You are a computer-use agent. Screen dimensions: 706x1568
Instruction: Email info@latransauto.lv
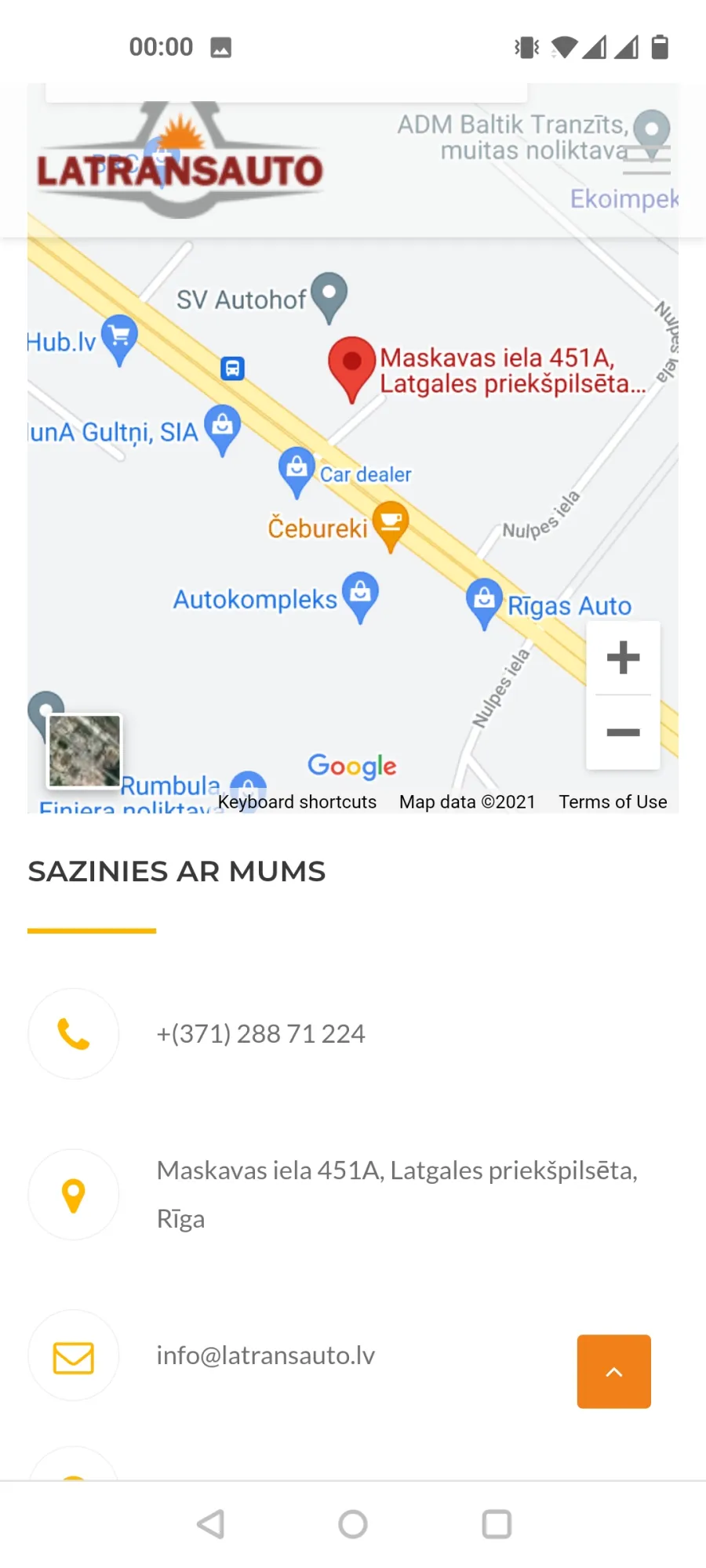click(265, 1356)
